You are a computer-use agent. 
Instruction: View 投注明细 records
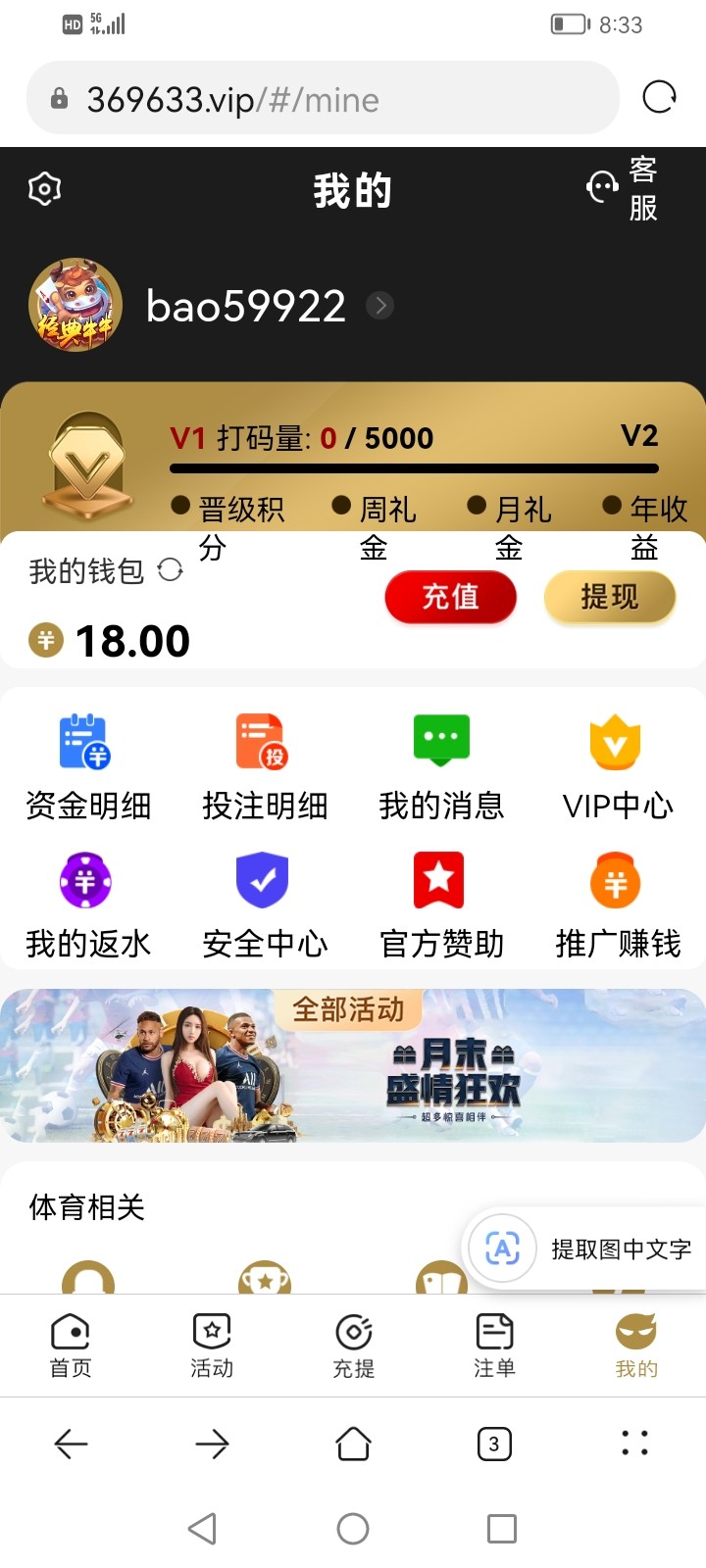coord(264,766)
